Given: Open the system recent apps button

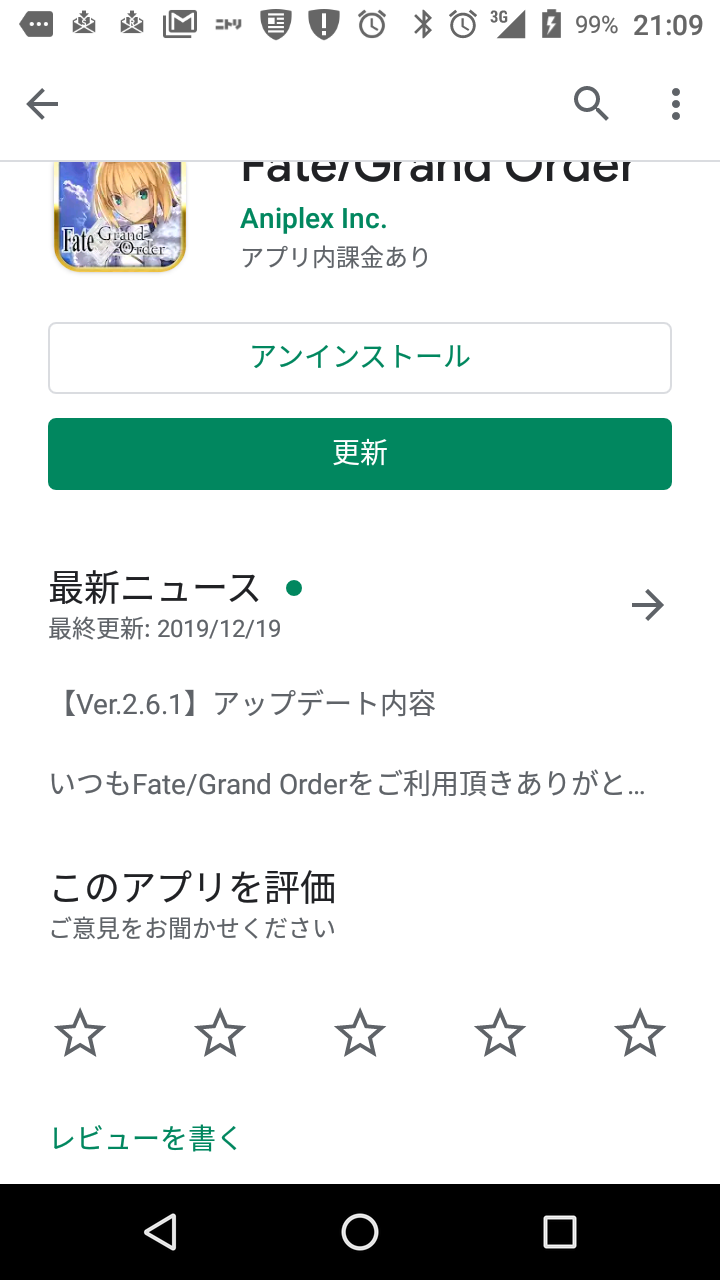Looking at the screenshot, I should 559,1232.
